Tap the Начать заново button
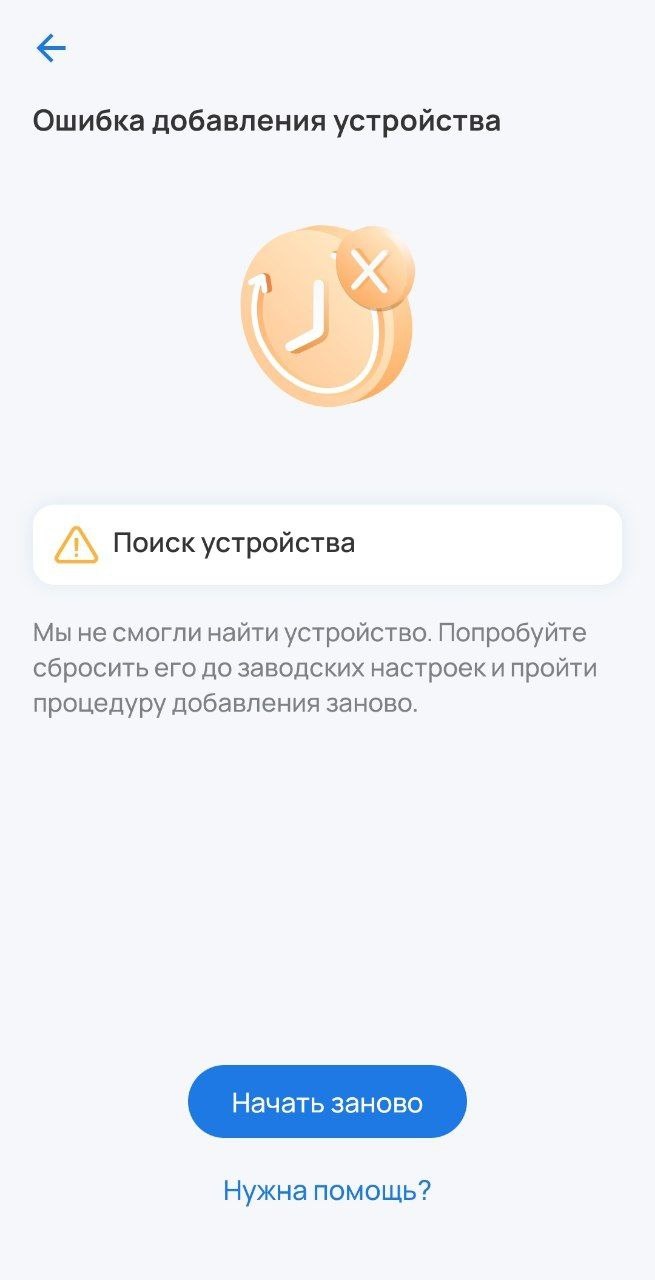The width and height of the screenshot is (655, 1280). click(x=327, y=1102)
